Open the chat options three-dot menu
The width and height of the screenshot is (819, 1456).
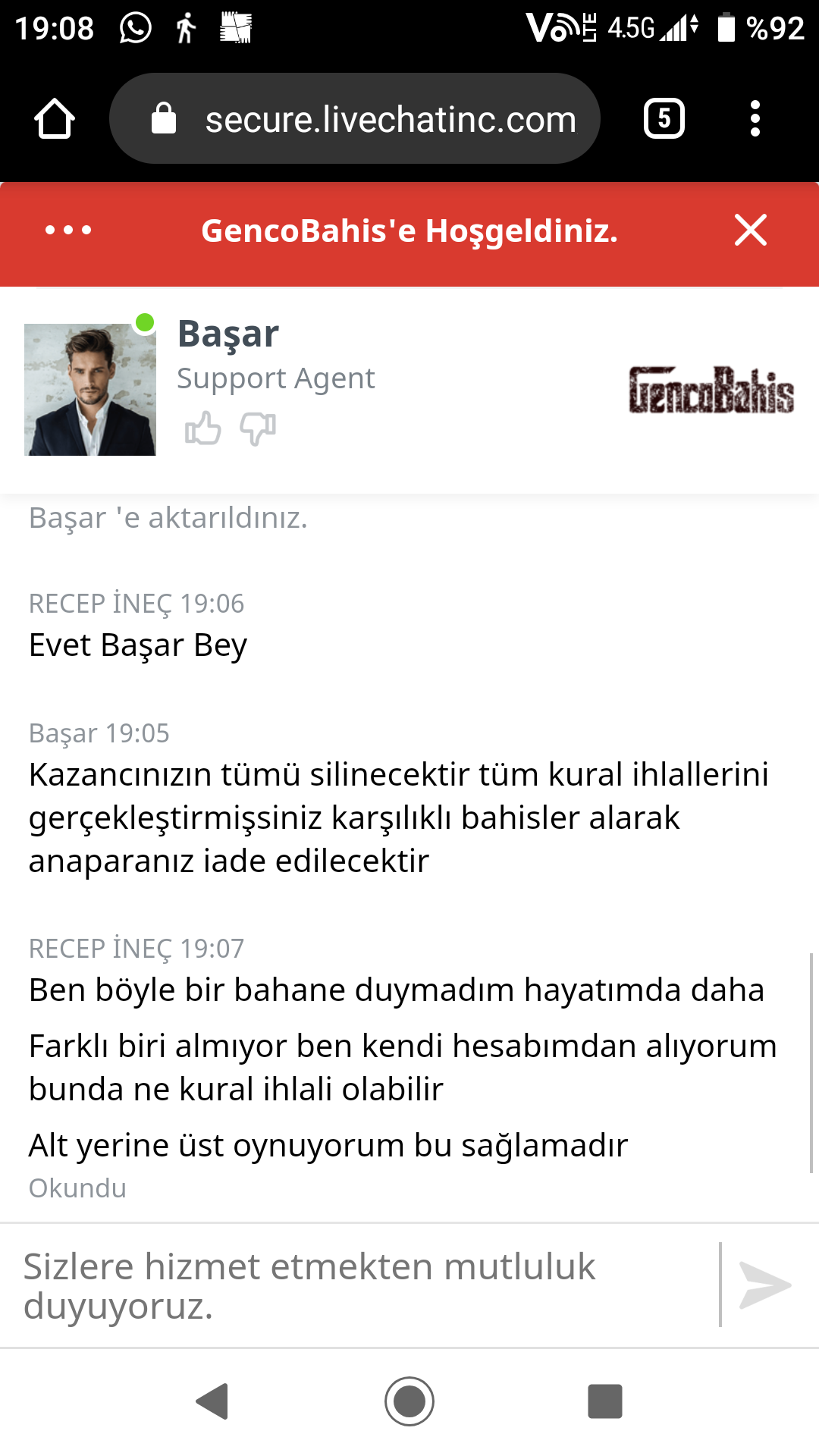click(68, 230)
